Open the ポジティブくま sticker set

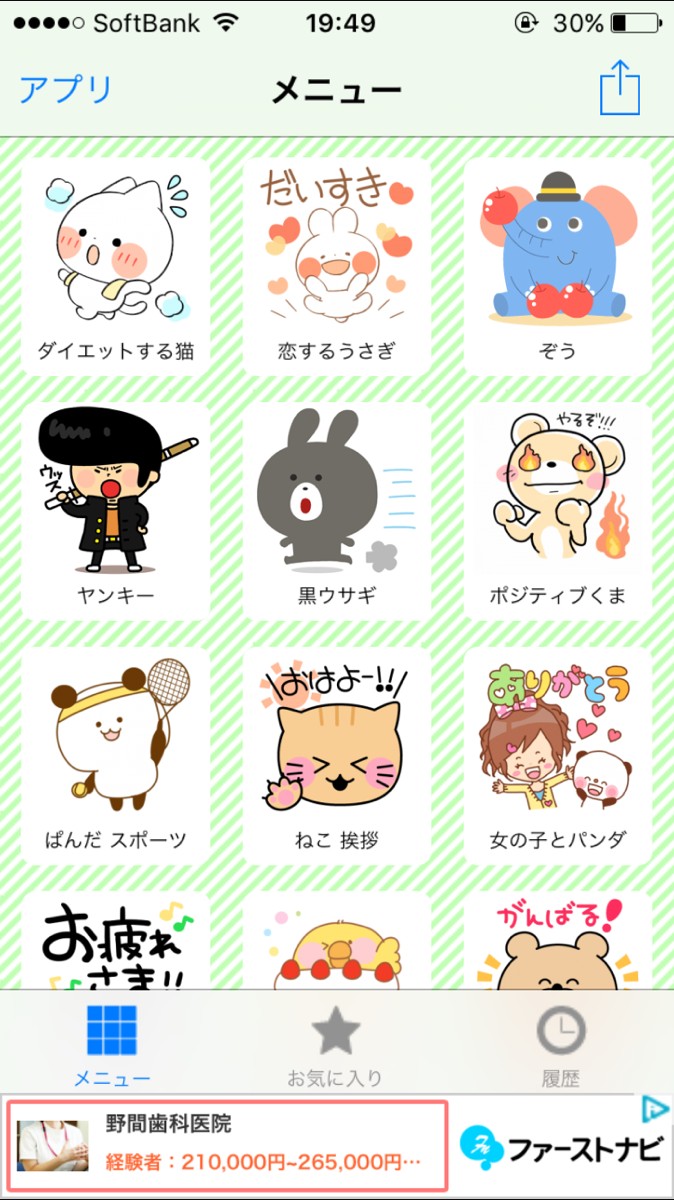click(x=558, y=511)
